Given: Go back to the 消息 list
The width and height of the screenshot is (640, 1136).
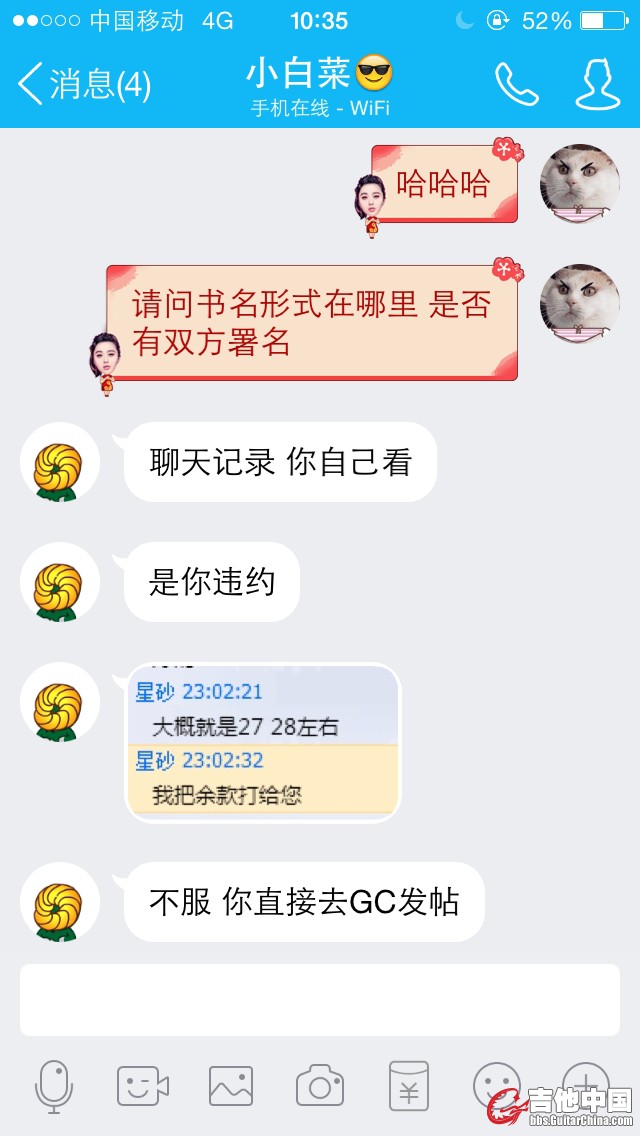Looking at the screenshot, I should tap(84, 85).
